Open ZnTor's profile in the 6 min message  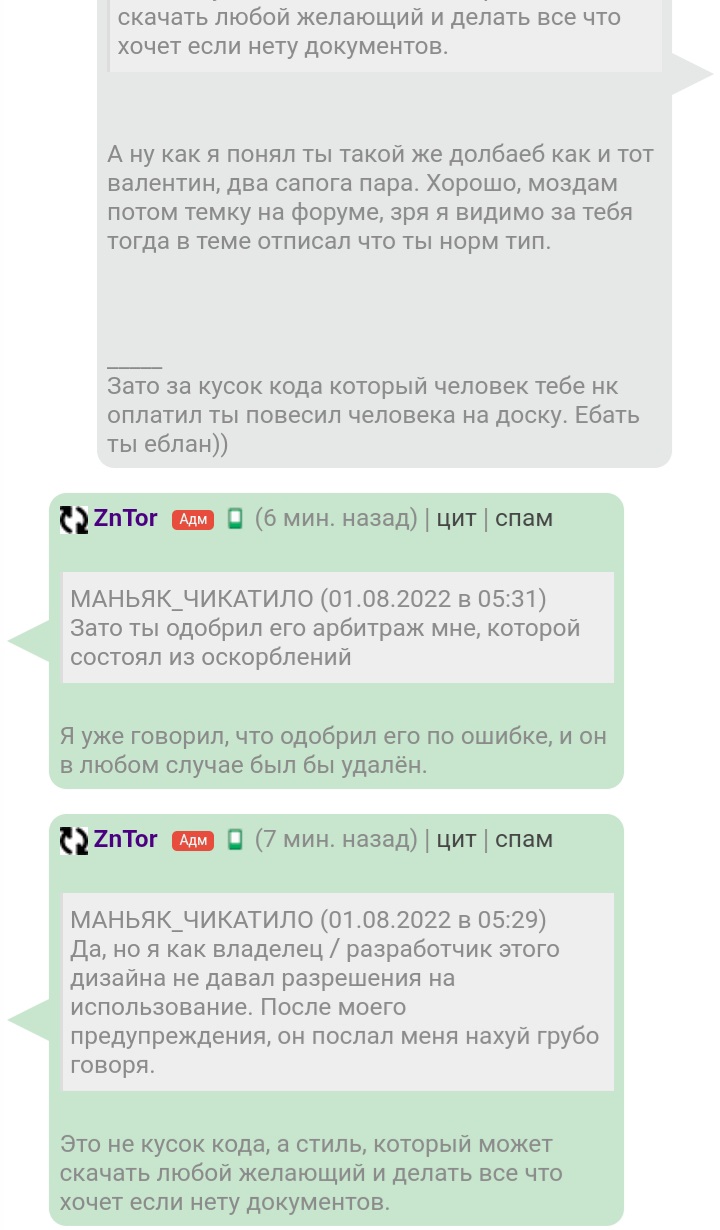[125, 518]
